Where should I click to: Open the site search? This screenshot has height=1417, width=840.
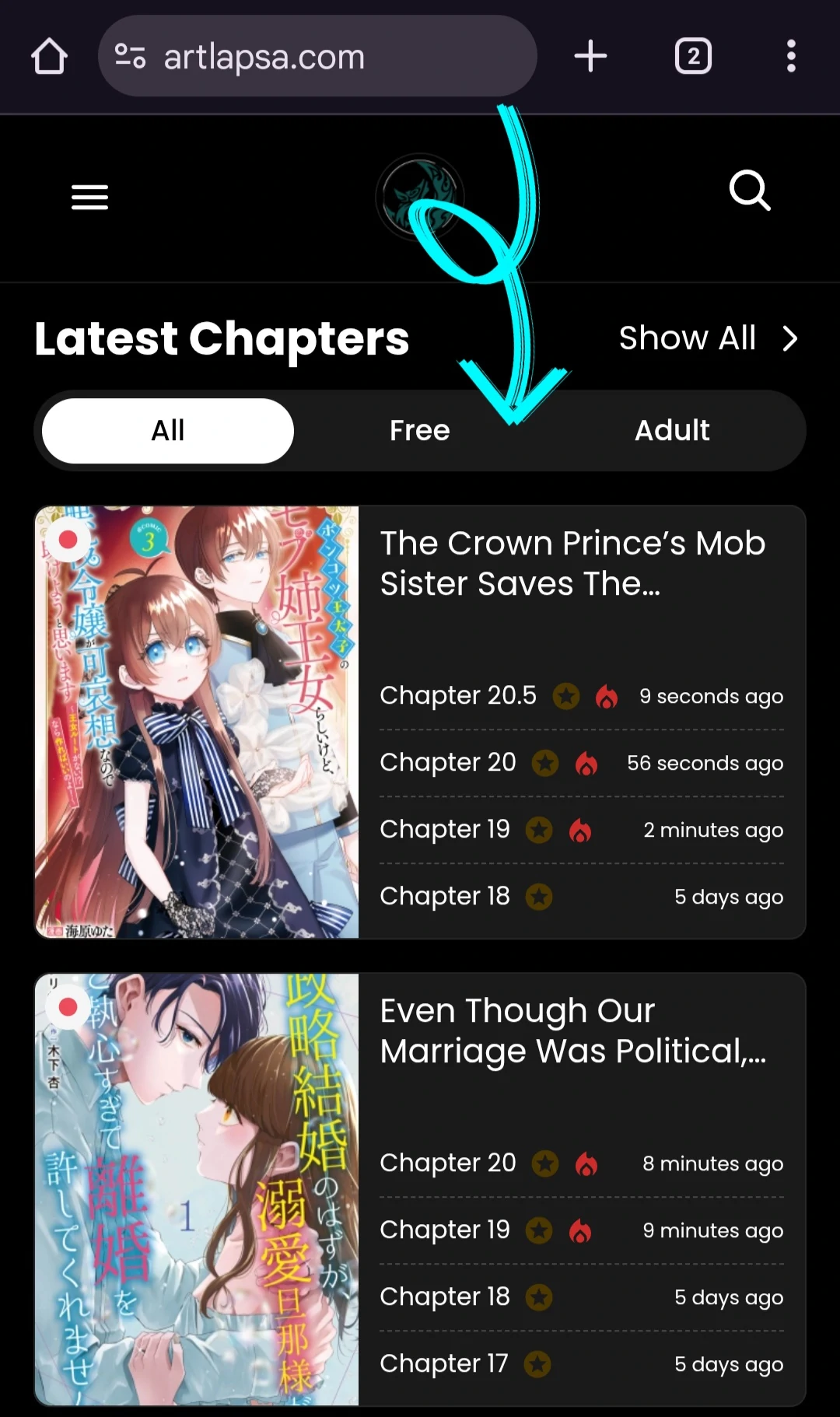(x=750, y=191)
